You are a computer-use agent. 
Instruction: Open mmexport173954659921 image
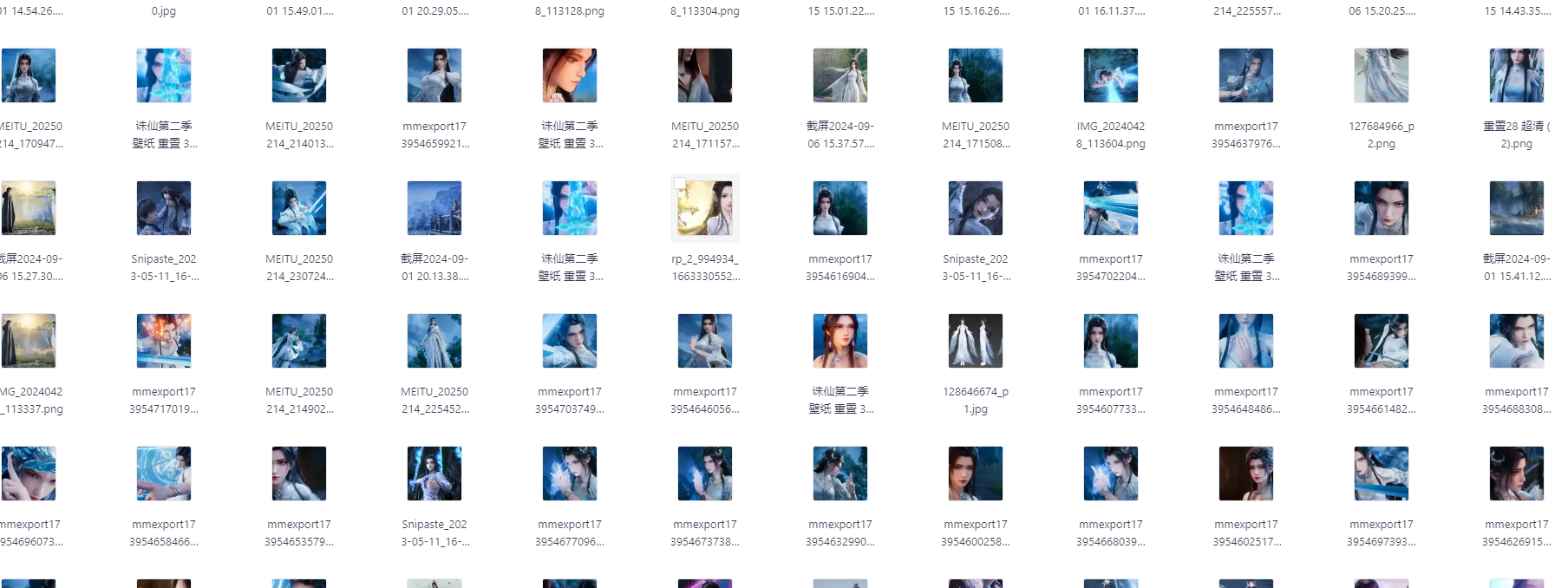click(x=434, y=75)
